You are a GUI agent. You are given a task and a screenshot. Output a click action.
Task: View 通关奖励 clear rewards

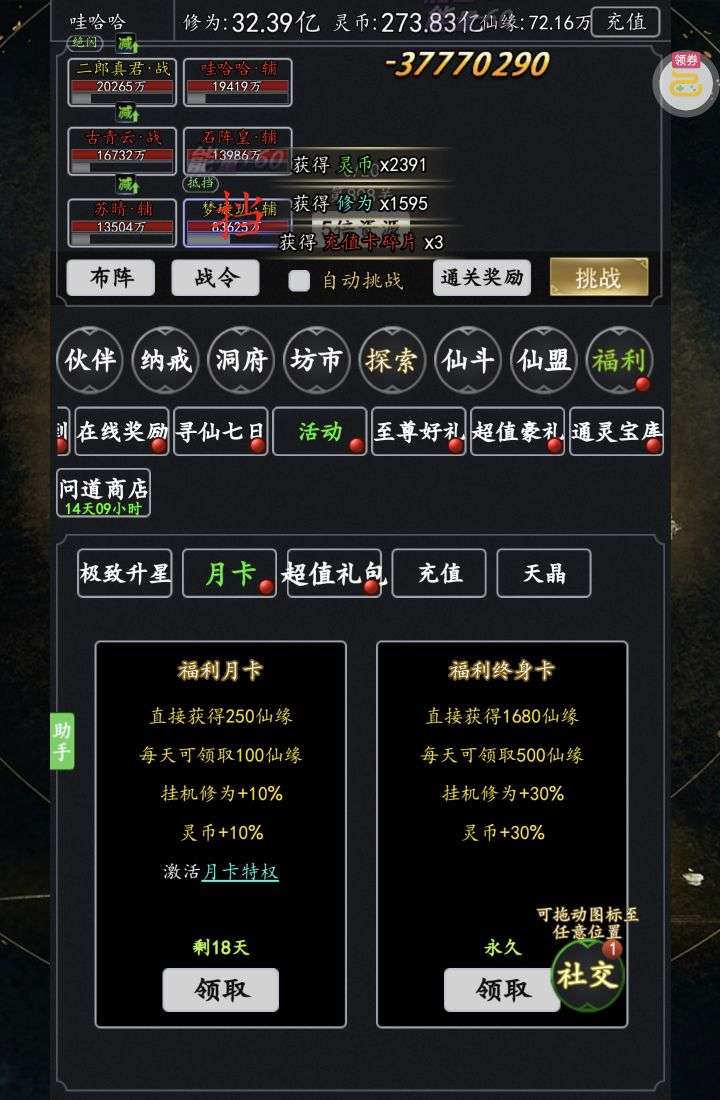(482, 278)
